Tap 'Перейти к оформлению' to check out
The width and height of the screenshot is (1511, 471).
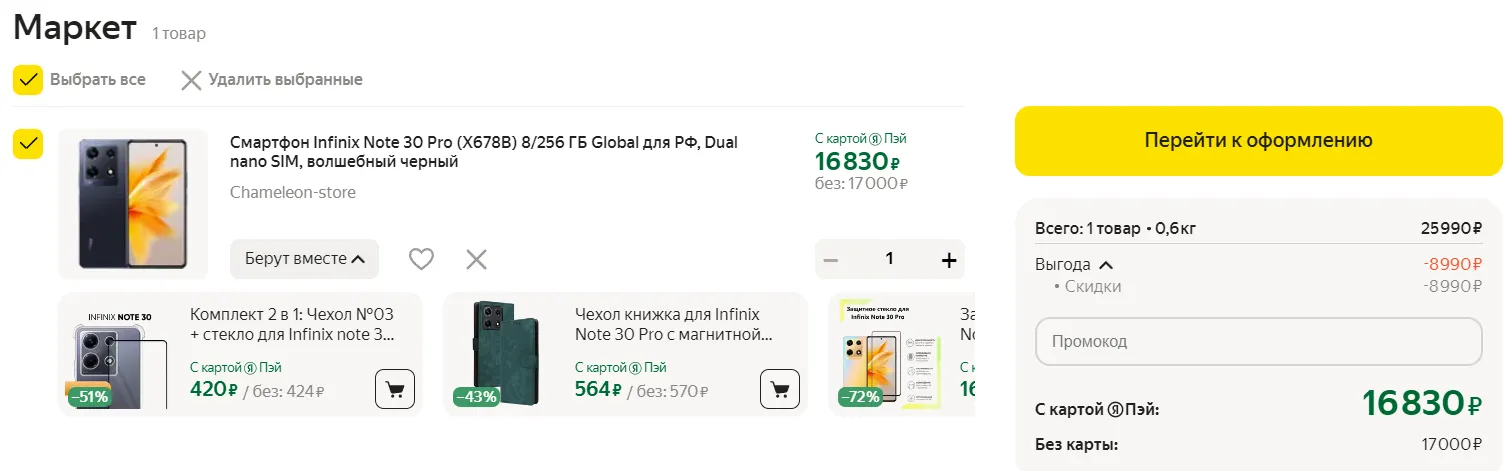coord(1258,140)
